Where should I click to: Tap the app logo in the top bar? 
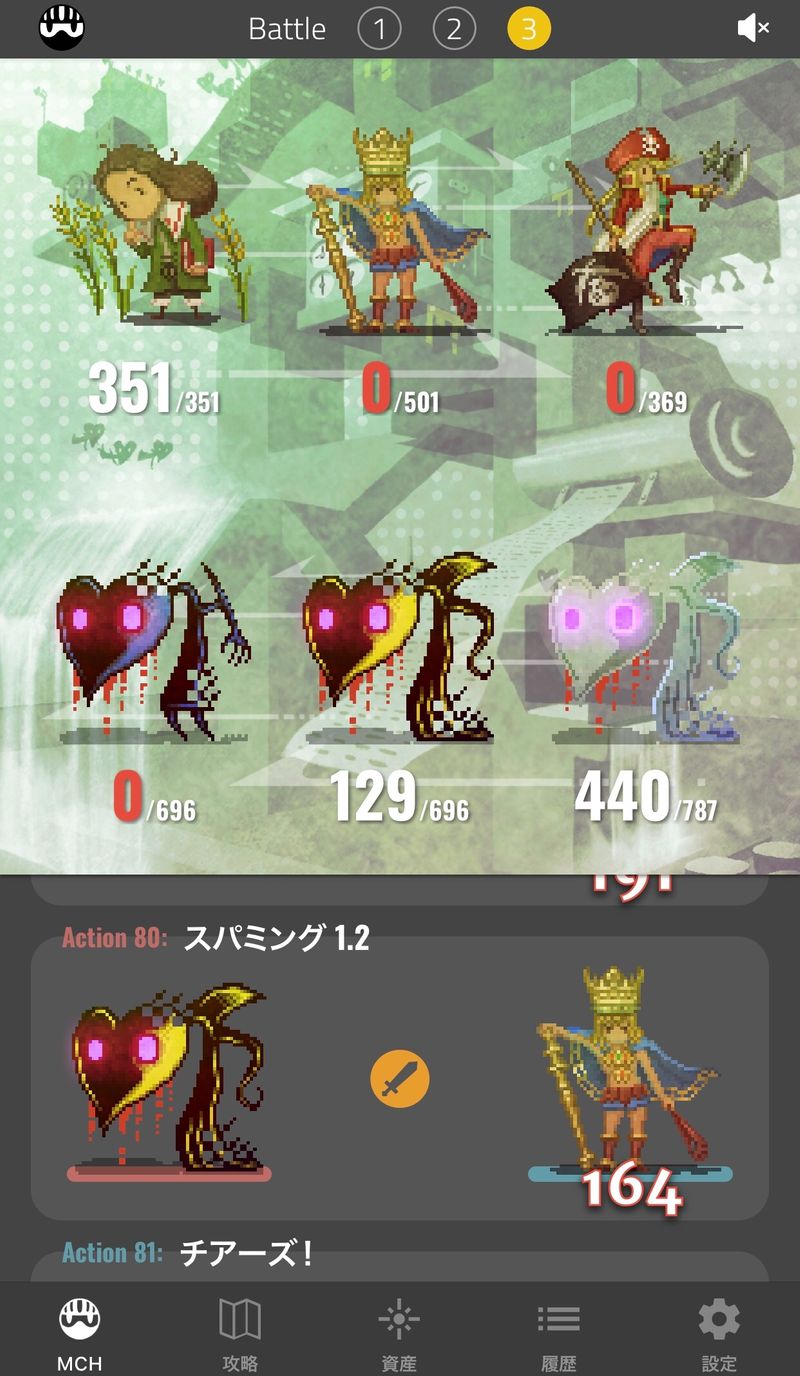[x=62, y=29]
